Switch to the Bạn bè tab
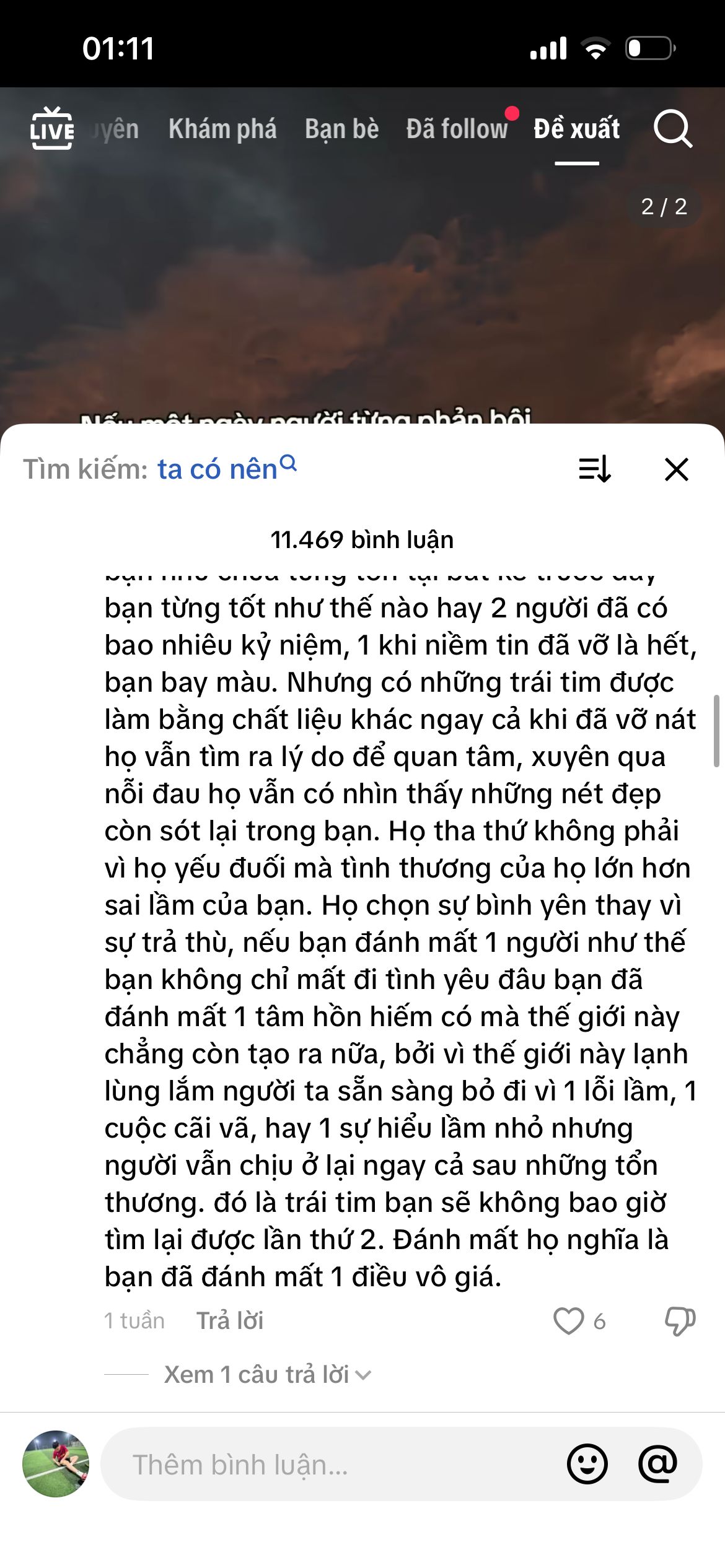Screen dimensions: 725x1568 coord(341,129)
